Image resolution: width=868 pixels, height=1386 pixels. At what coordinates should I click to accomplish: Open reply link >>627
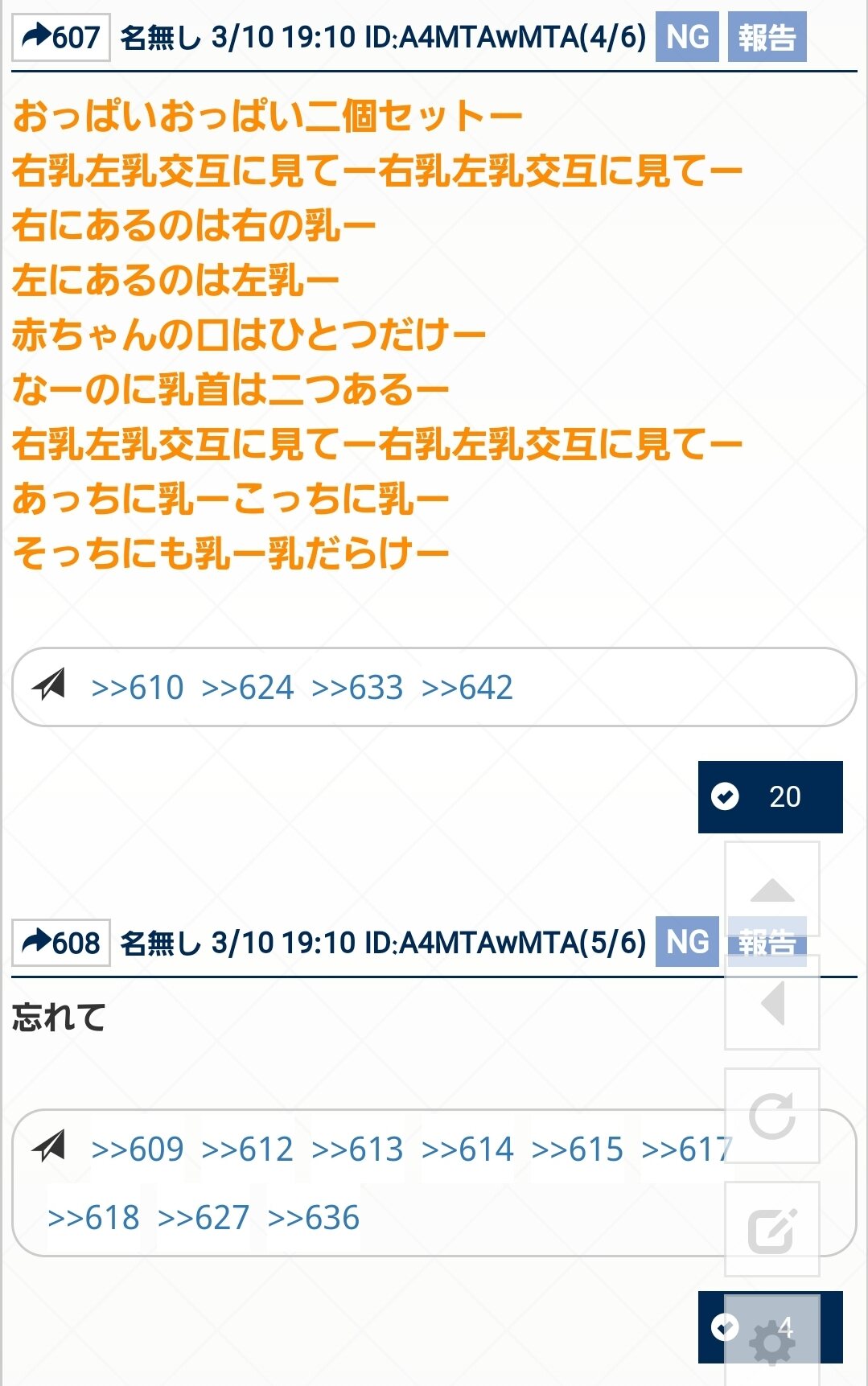pos(204,1218)
